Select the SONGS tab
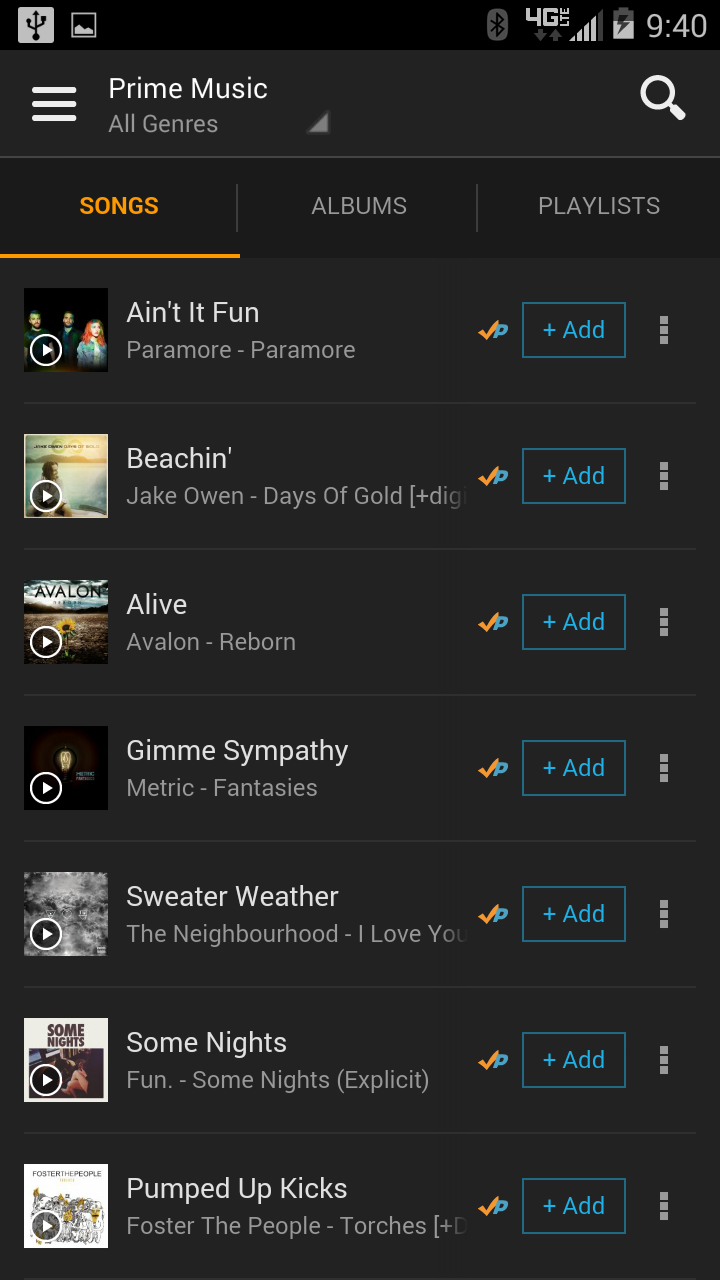 click(119, 206)
